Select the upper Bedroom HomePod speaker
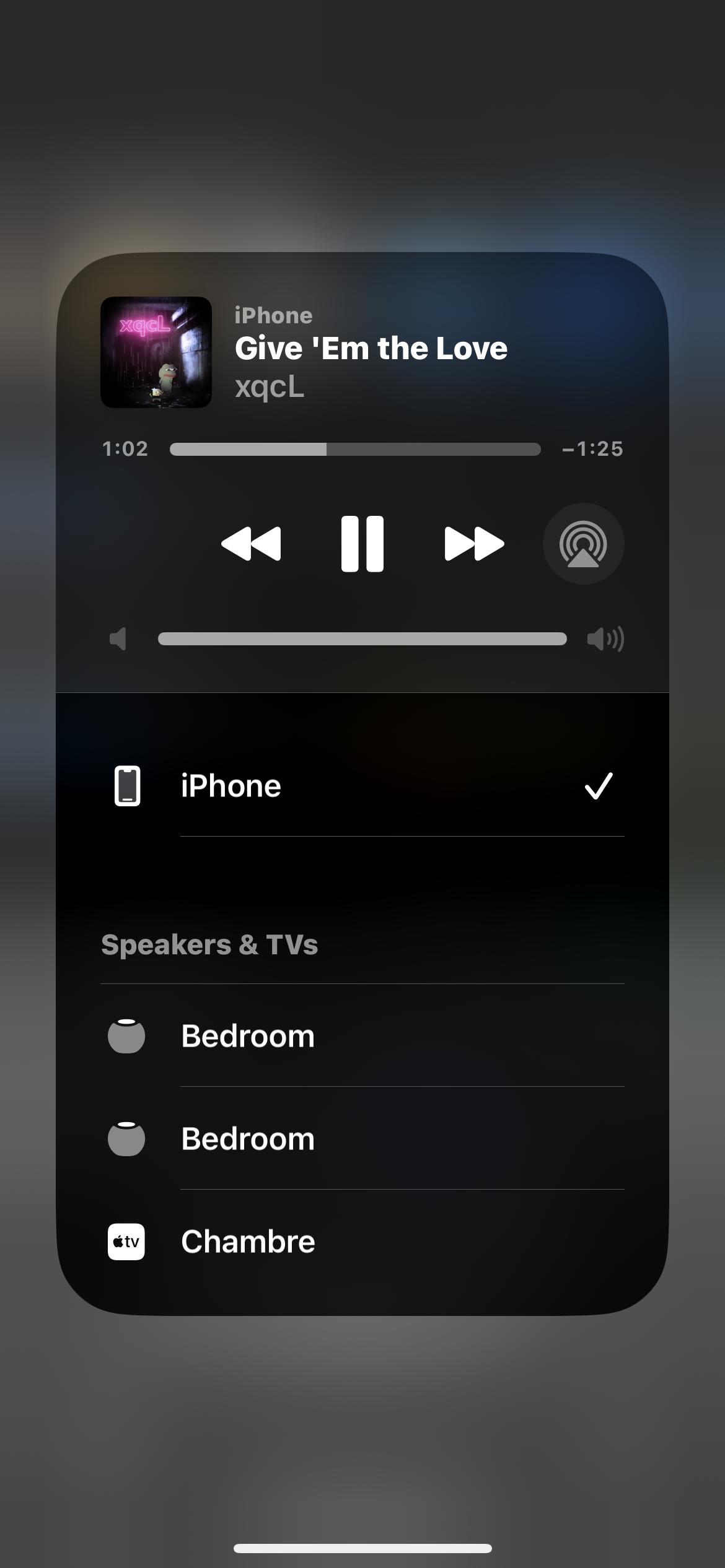 [362, 1036]
